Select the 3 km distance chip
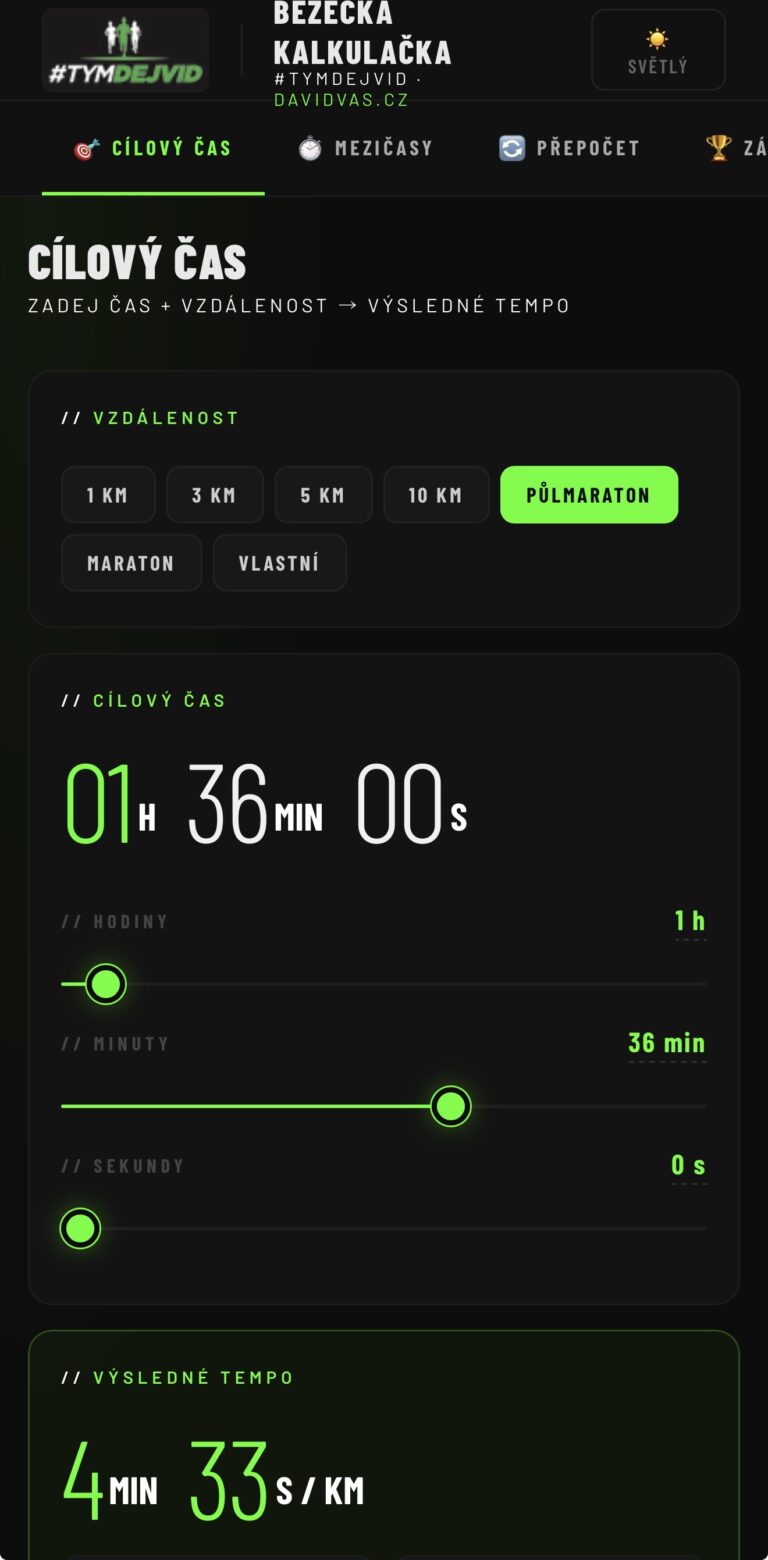Image resolution: width=768 pixels, height=1560 pixels. [214, 495]
